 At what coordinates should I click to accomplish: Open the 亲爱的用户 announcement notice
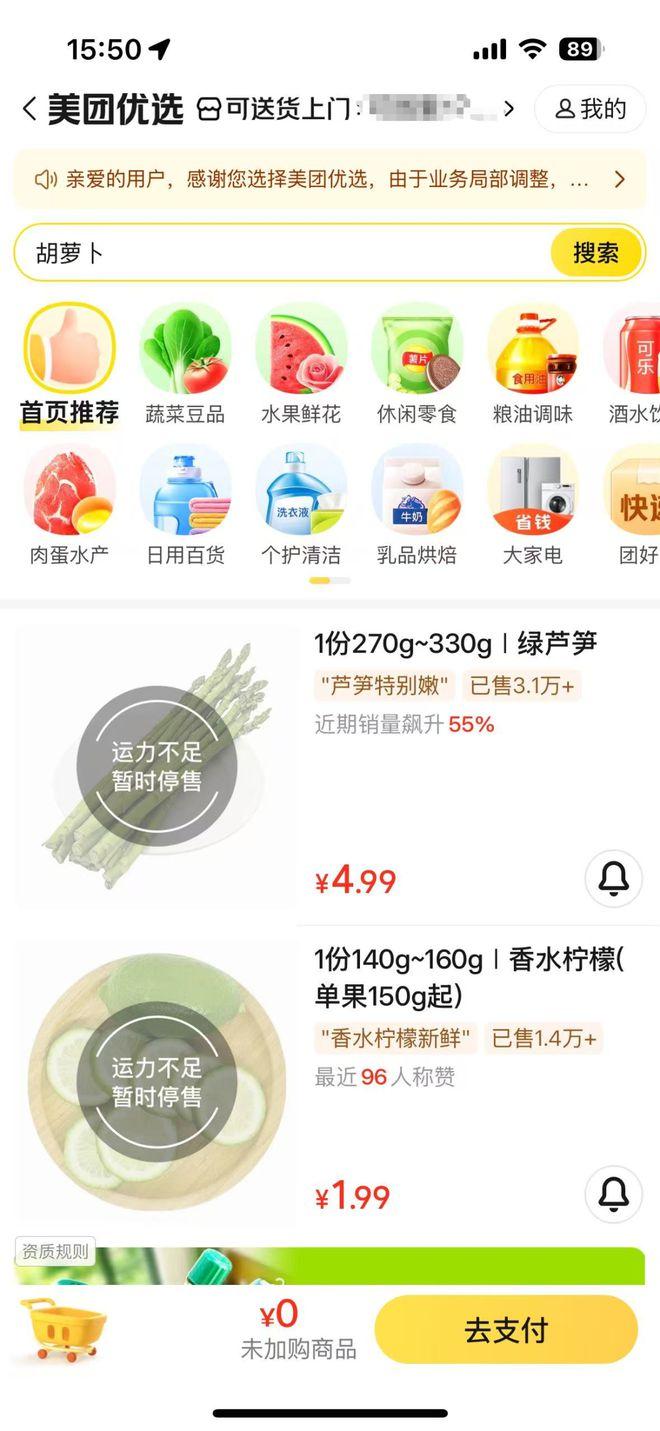[330, 179]
